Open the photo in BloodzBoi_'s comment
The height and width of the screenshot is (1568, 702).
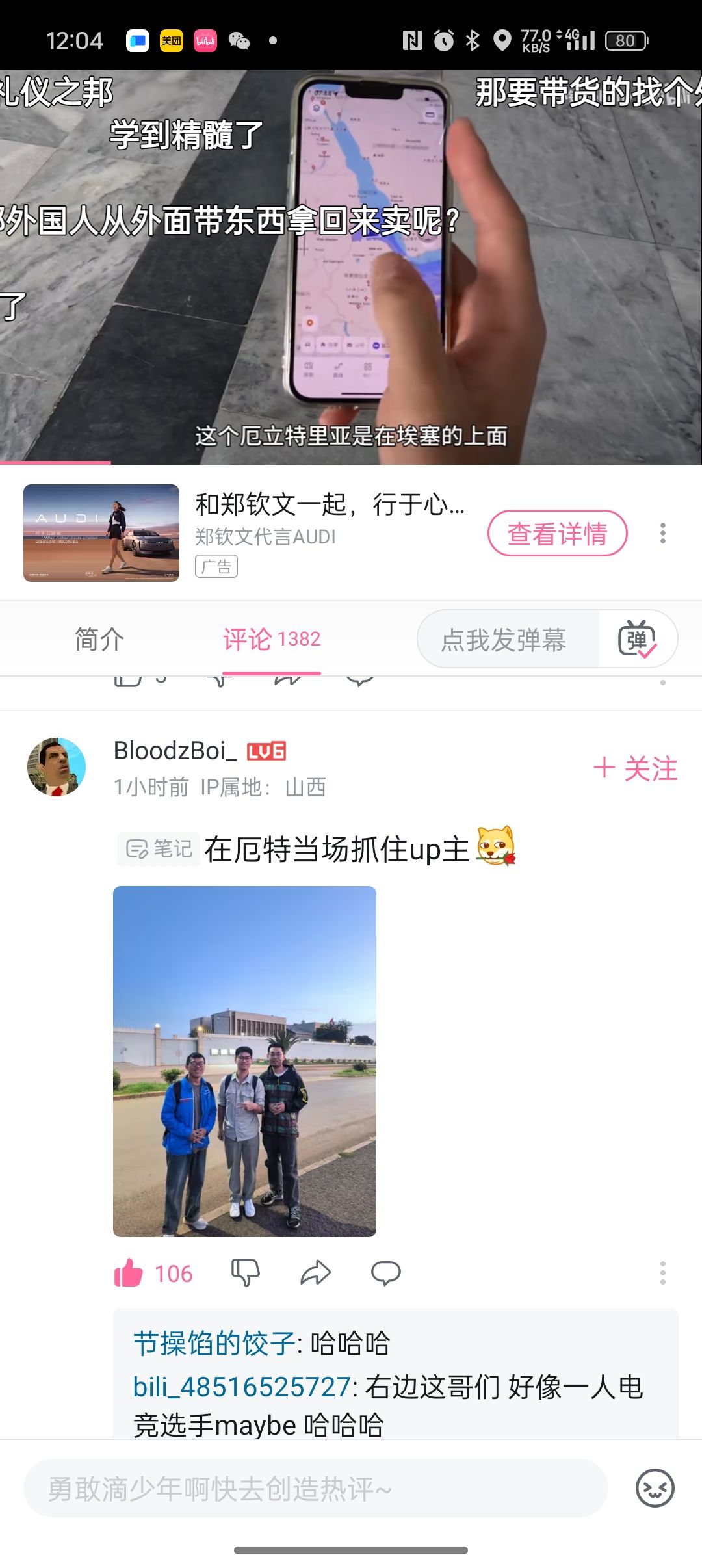pos(244,1061)
